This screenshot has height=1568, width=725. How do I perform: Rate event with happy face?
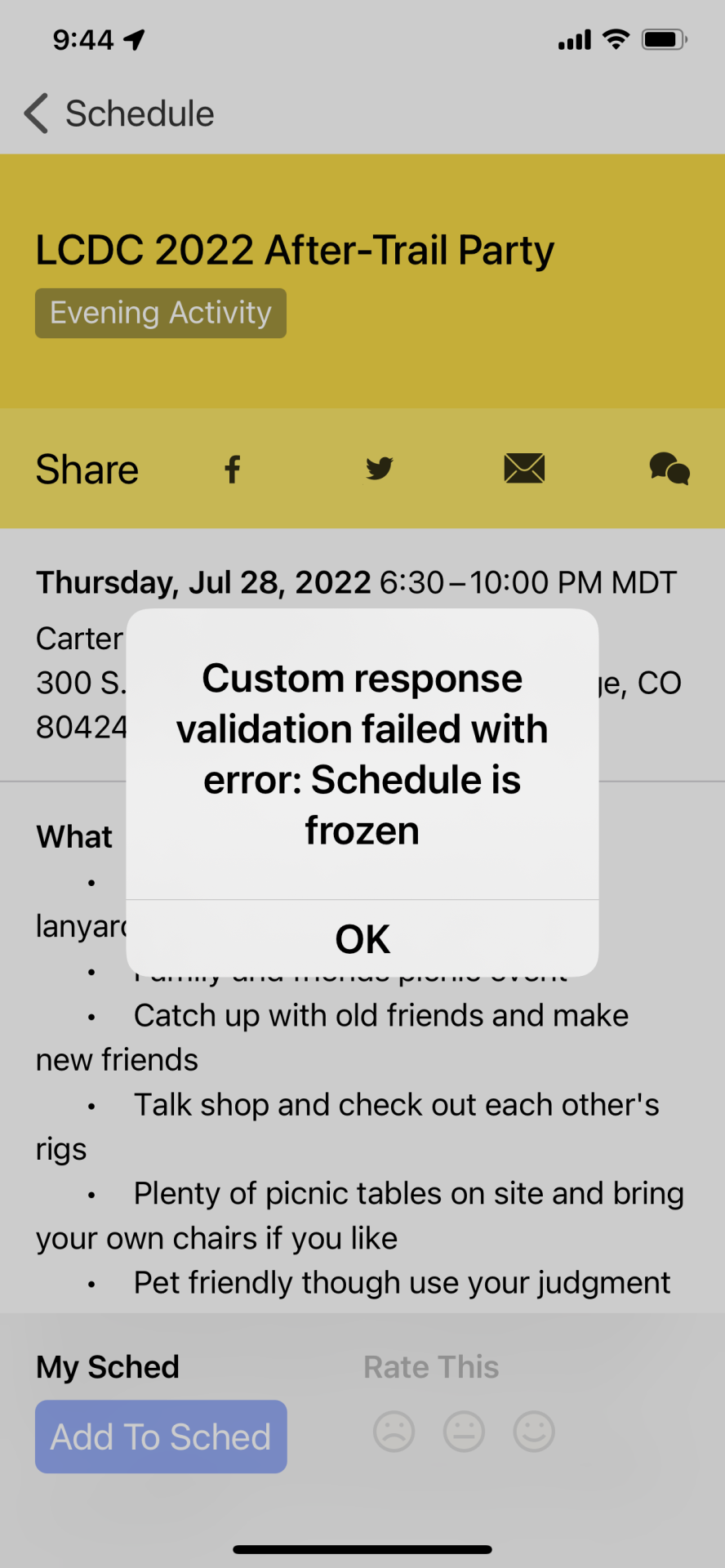(x=534, y=1432)
